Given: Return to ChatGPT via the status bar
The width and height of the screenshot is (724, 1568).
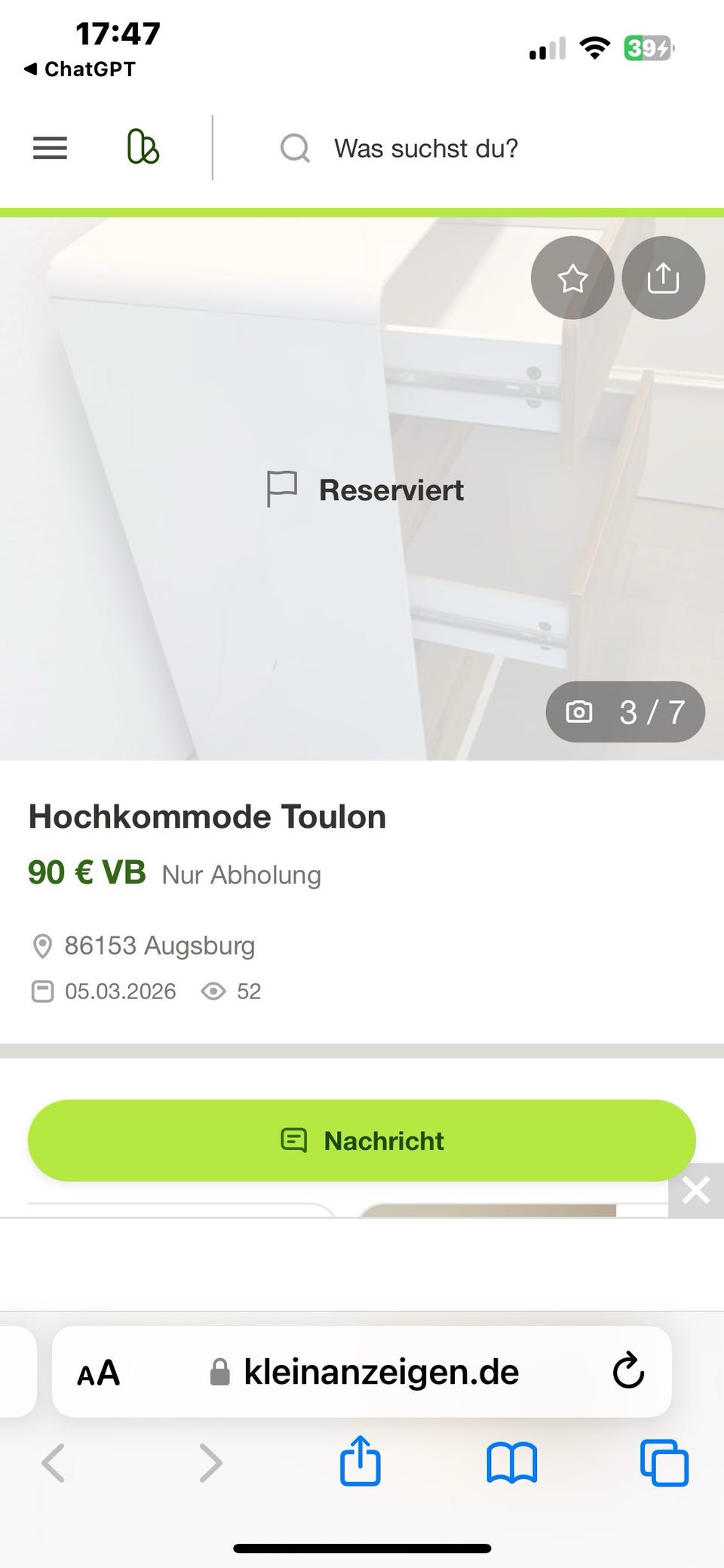Looking at the screenshot, I should click(79, 69).
